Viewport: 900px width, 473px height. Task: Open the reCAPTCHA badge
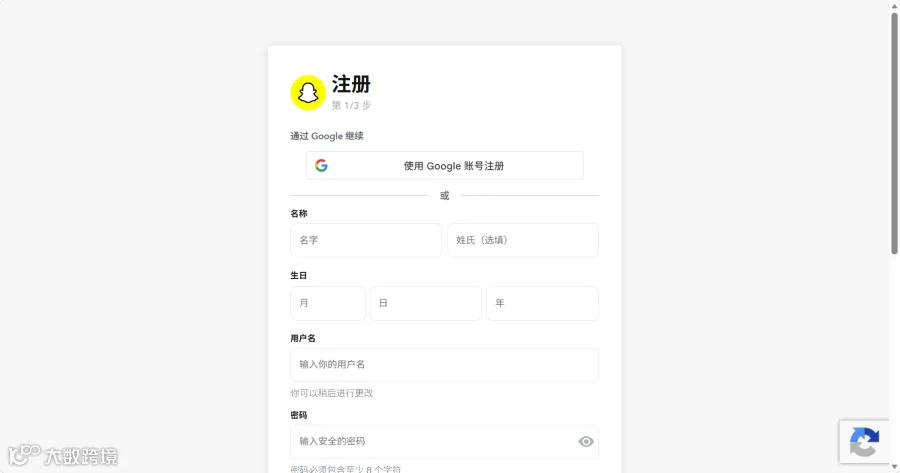pyautogui.click(x=864, y=441)
